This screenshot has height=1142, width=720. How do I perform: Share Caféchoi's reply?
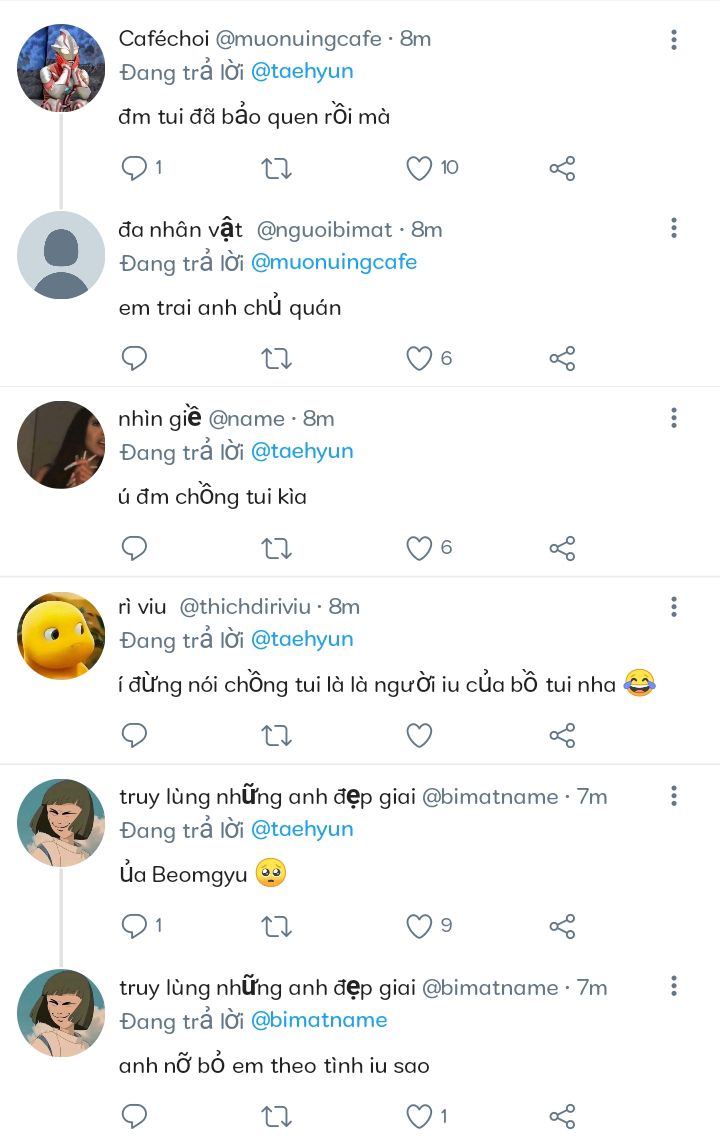pyautogui.click(x=562, y=168)
